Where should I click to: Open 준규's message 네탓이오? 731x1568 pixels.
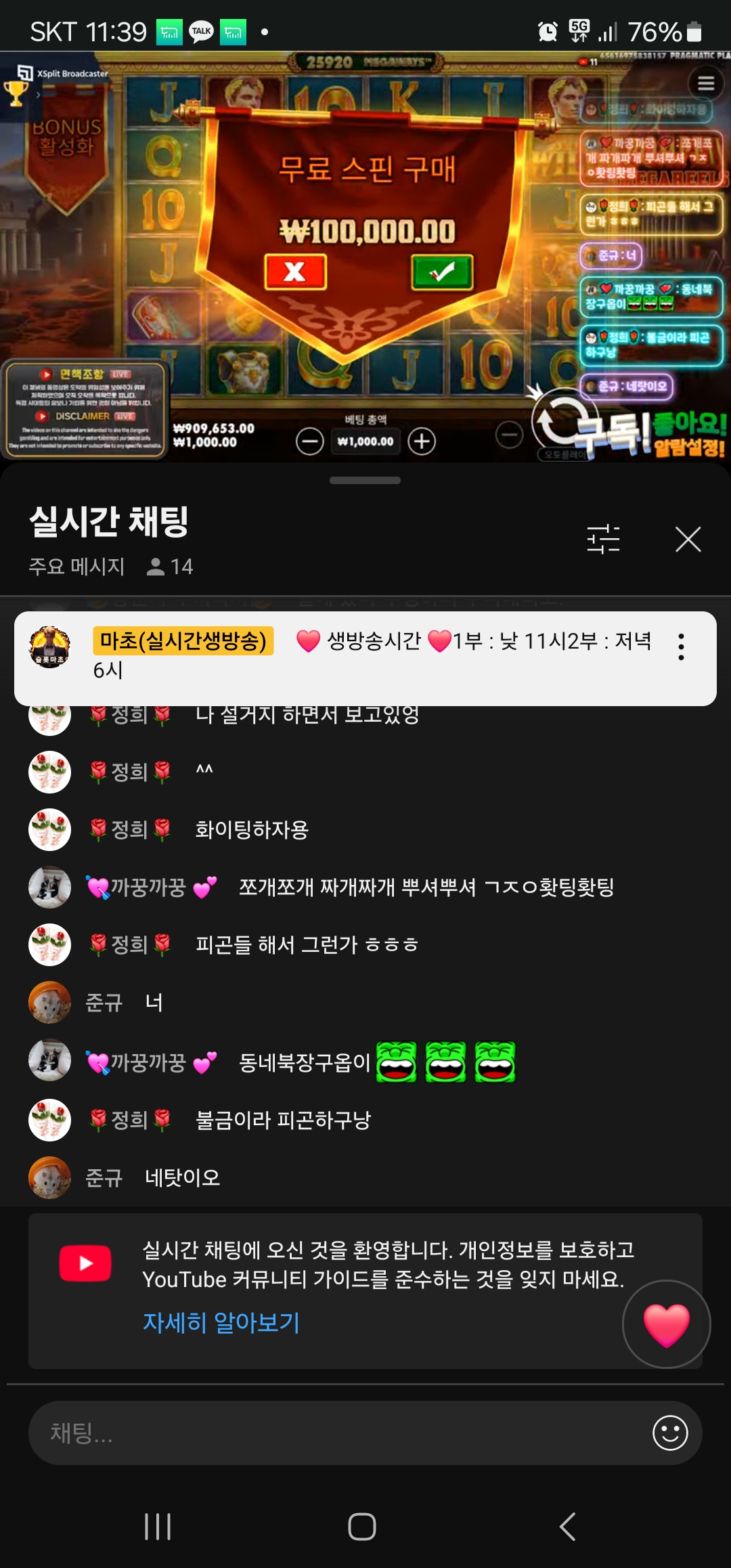[365, 1178]
